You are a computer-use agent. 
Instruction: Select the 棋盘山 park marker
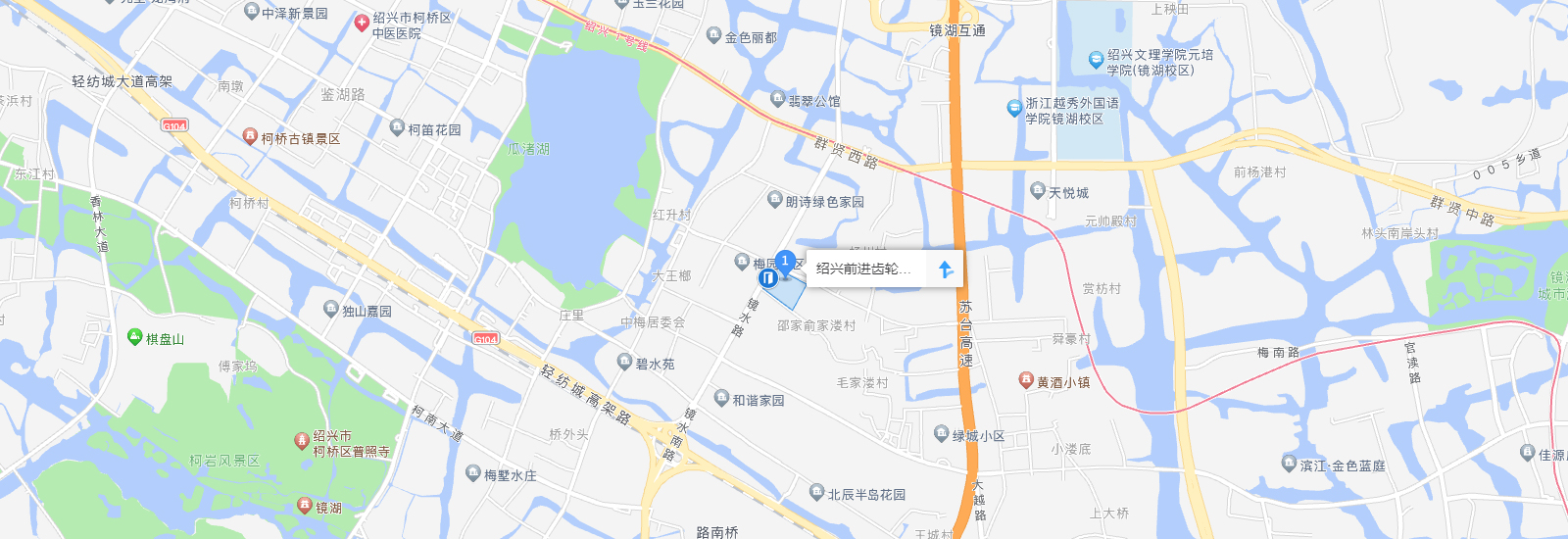pos(135,337)
